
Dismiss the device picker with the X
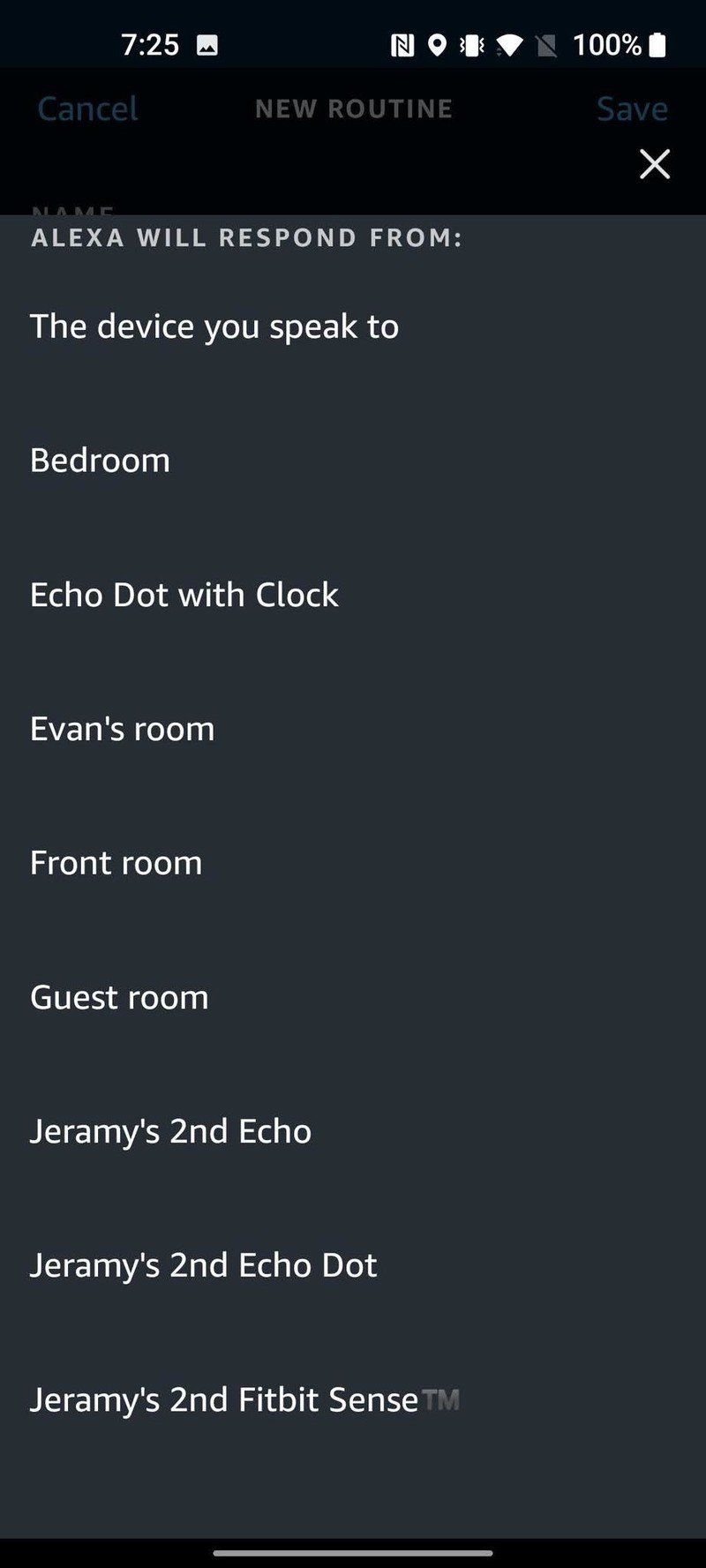tap(654, 164)
